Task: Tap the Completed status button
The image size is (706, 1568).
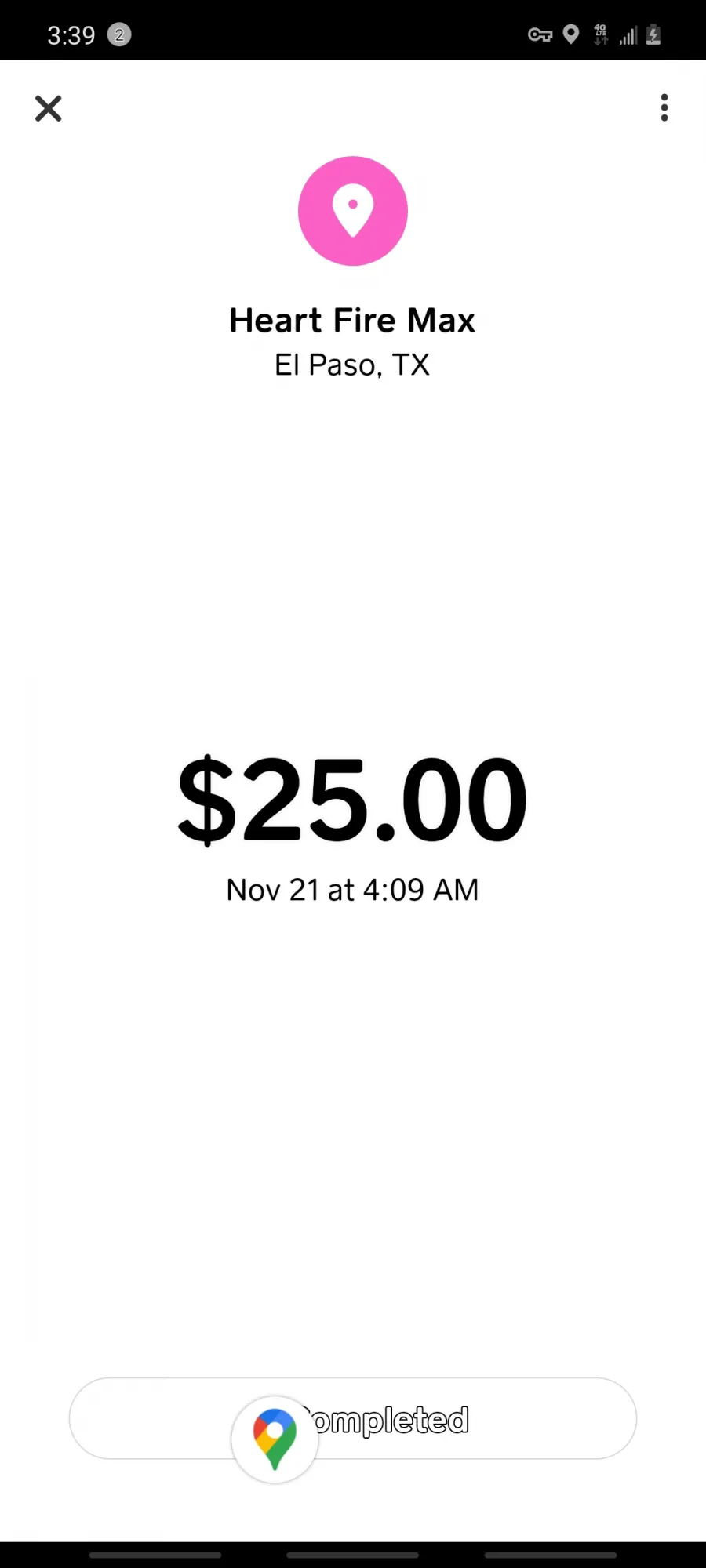Action: coord(352,1418)
